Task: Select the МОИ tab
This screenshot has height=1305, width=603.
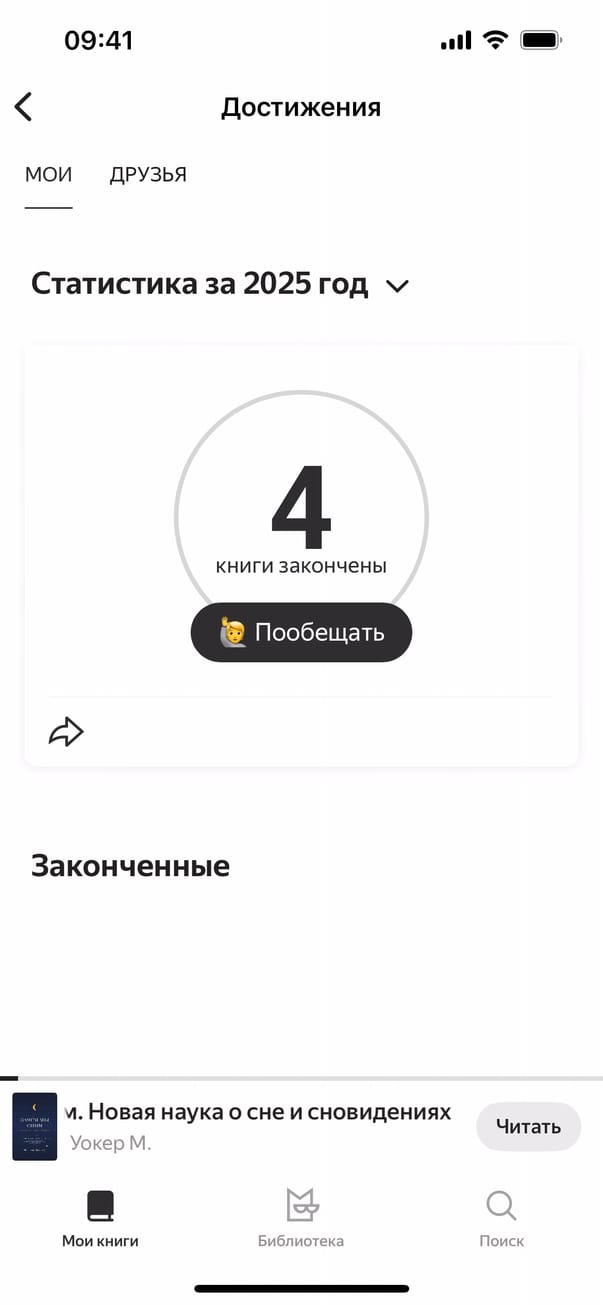Action: coord(48,175)
